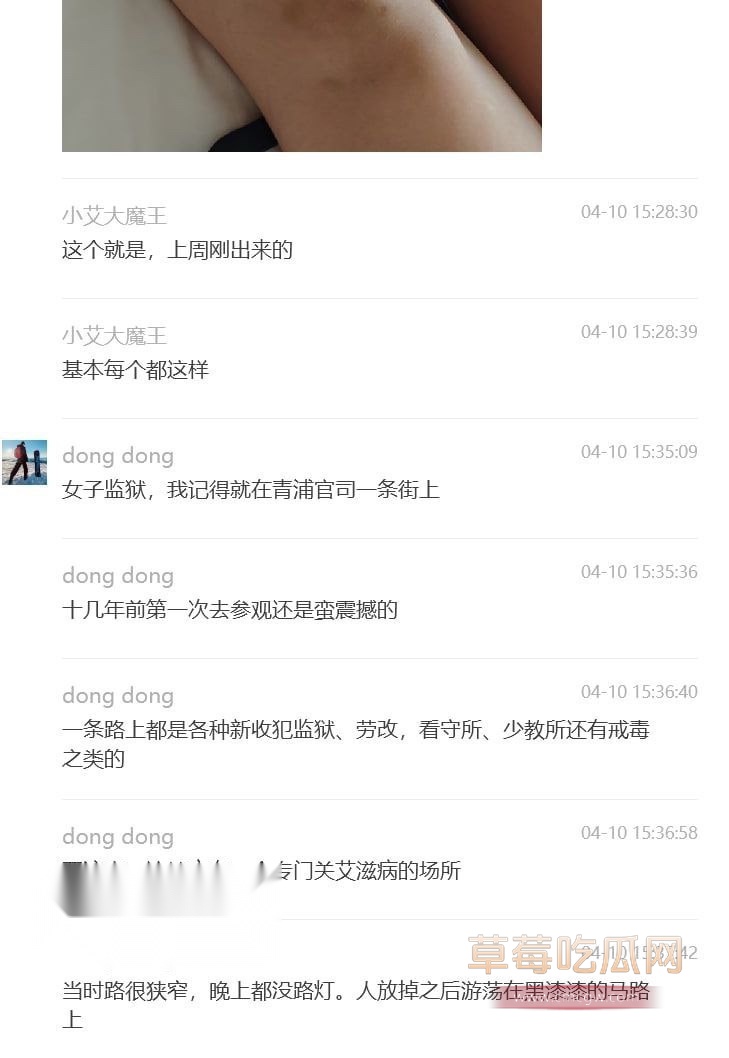Screen dimensions: 729x1058
Task: Select the second 小艾大魔王 username label
Action: click(115, 335)
